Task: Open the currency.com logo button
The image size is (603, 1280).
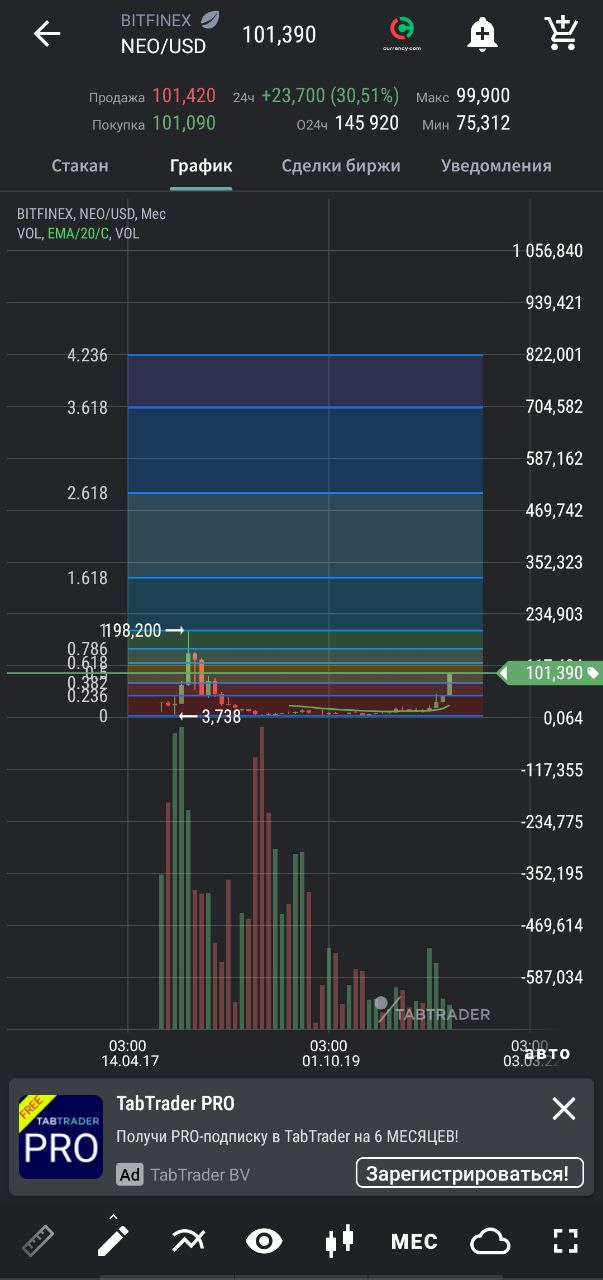Action: [x=400, y=34]
